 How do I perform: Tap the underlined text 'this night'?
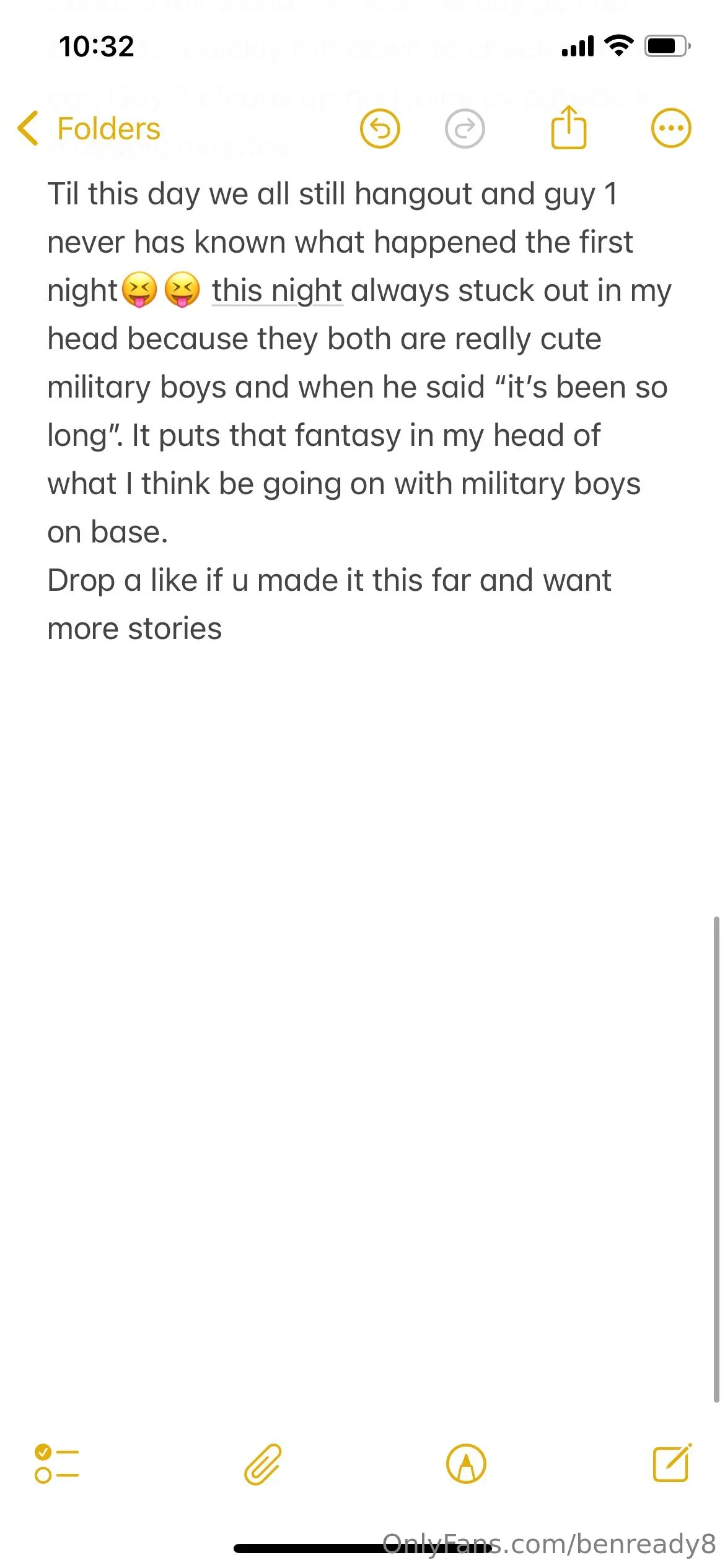coord(277,290)
